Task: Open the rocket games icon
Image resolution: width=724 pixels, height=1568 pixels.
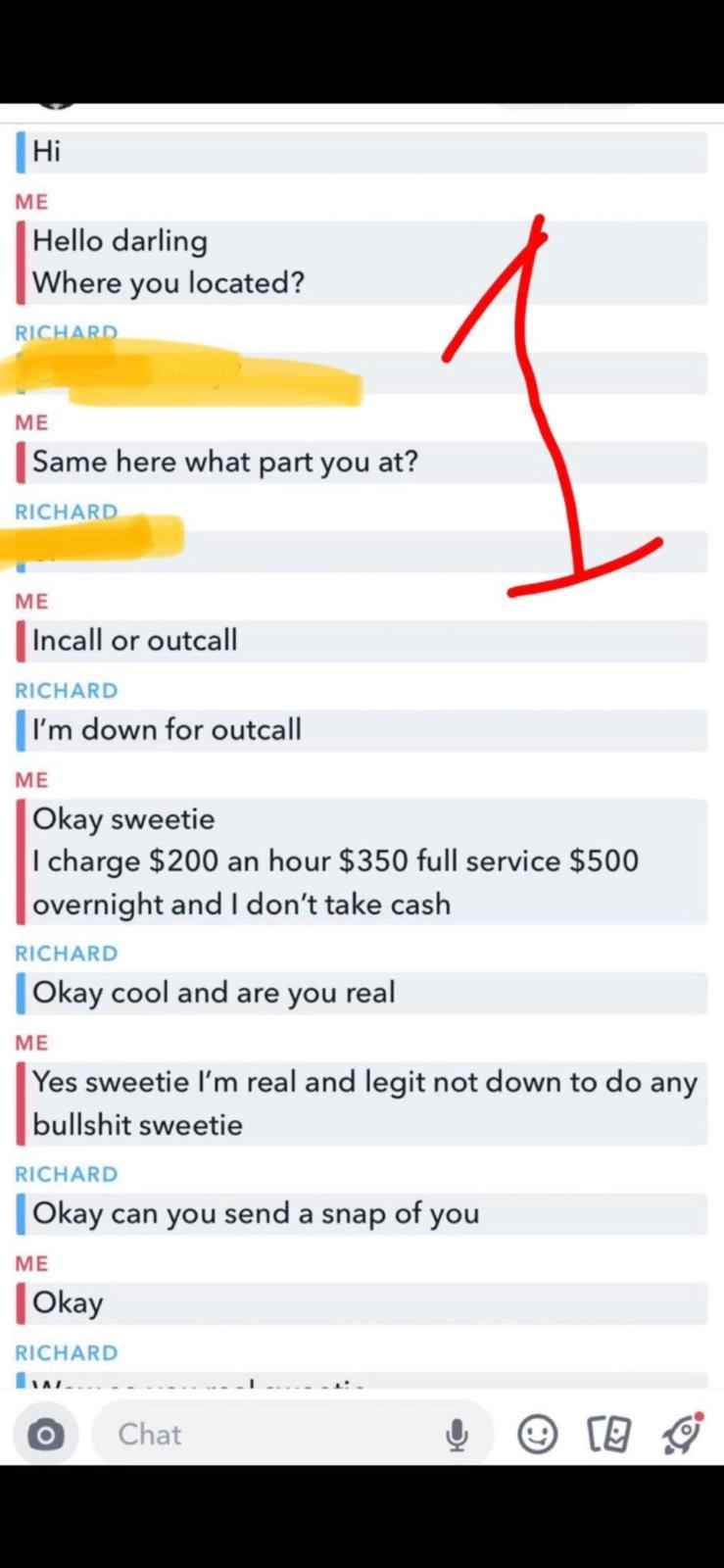Action: click(x=682, y=1434)
